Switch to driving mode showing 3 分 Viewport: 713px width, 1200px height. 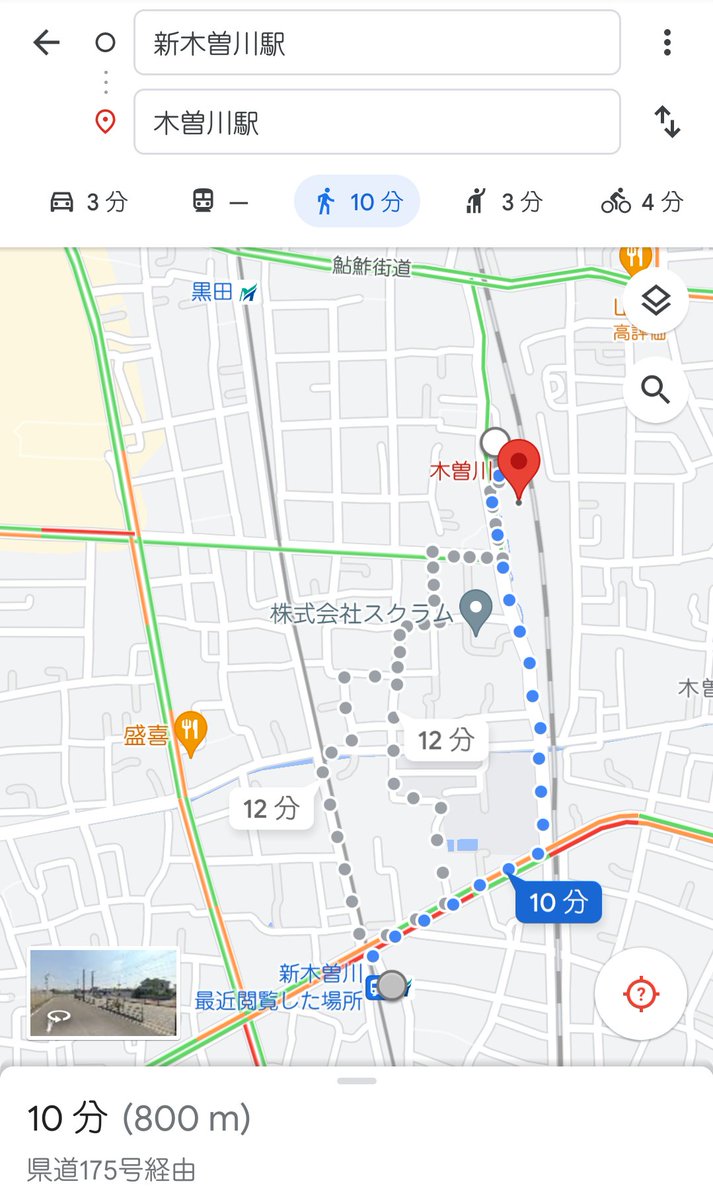click(89, 202)
